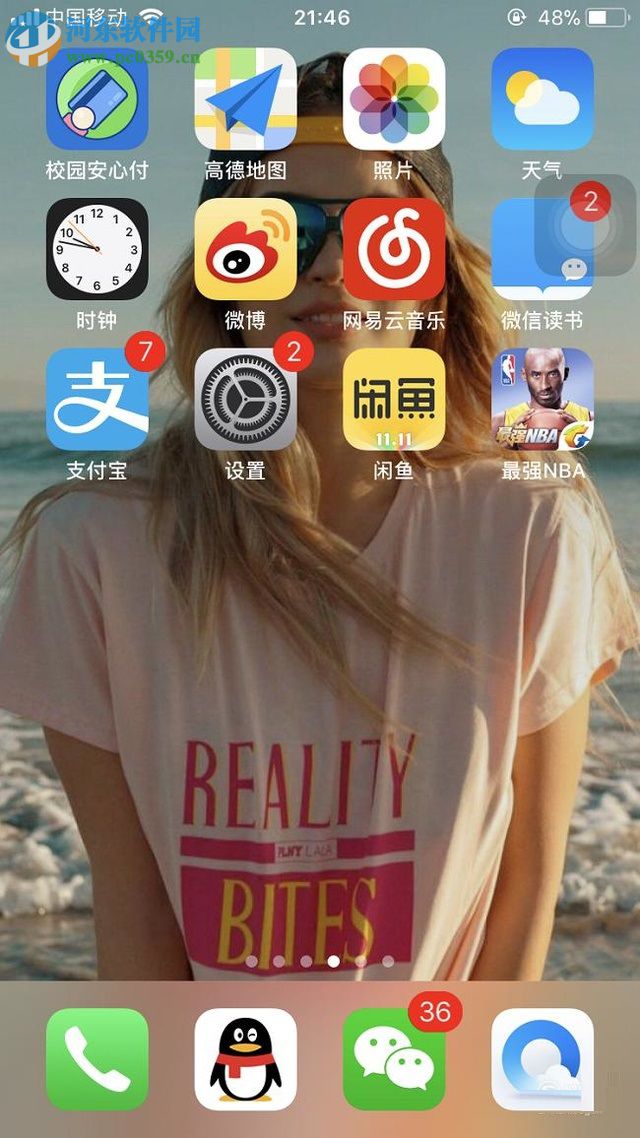The image size is (640, 1138).
Task: Open the 时钟 clock app
Action: (97, 249)
